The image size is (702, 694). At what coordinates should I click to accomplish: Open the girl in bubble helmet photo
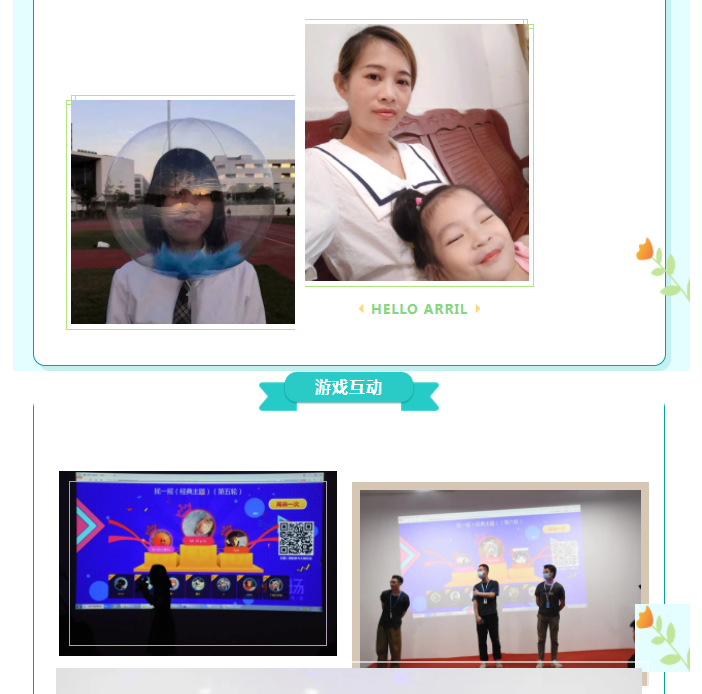pyautogui.click(x=183, y=212)
